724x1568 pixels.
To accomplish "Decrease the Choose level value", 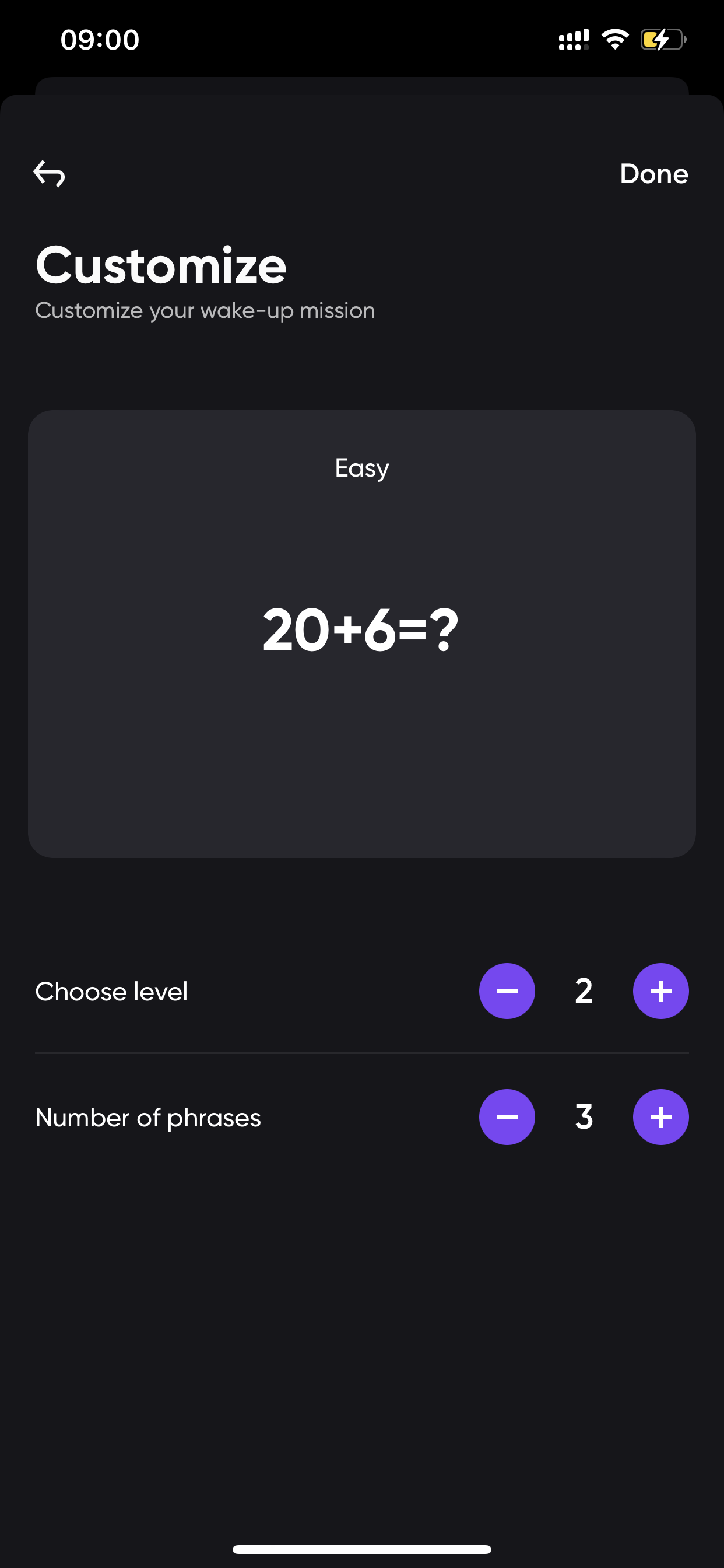I will coord(507,991).
